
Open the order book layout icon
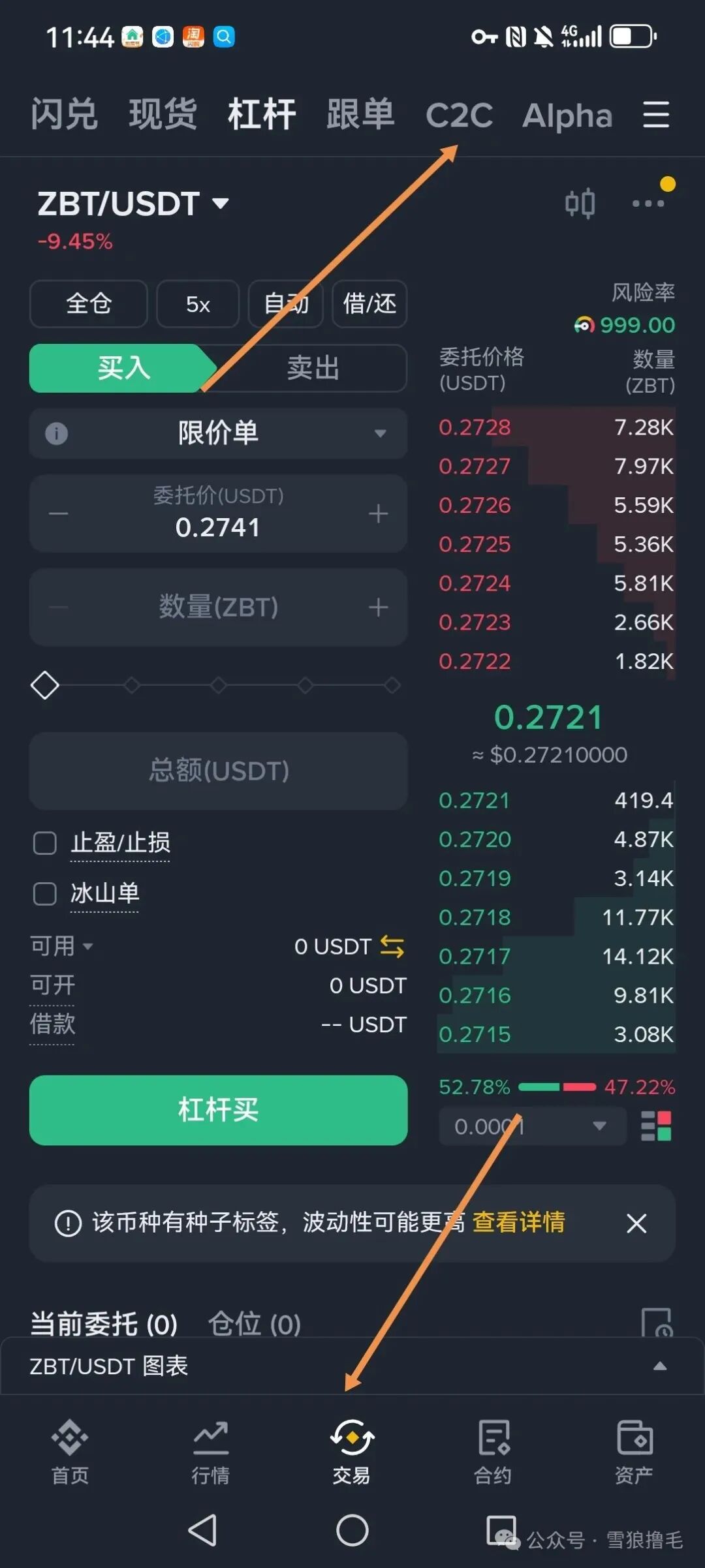(x=654, y=1126)
